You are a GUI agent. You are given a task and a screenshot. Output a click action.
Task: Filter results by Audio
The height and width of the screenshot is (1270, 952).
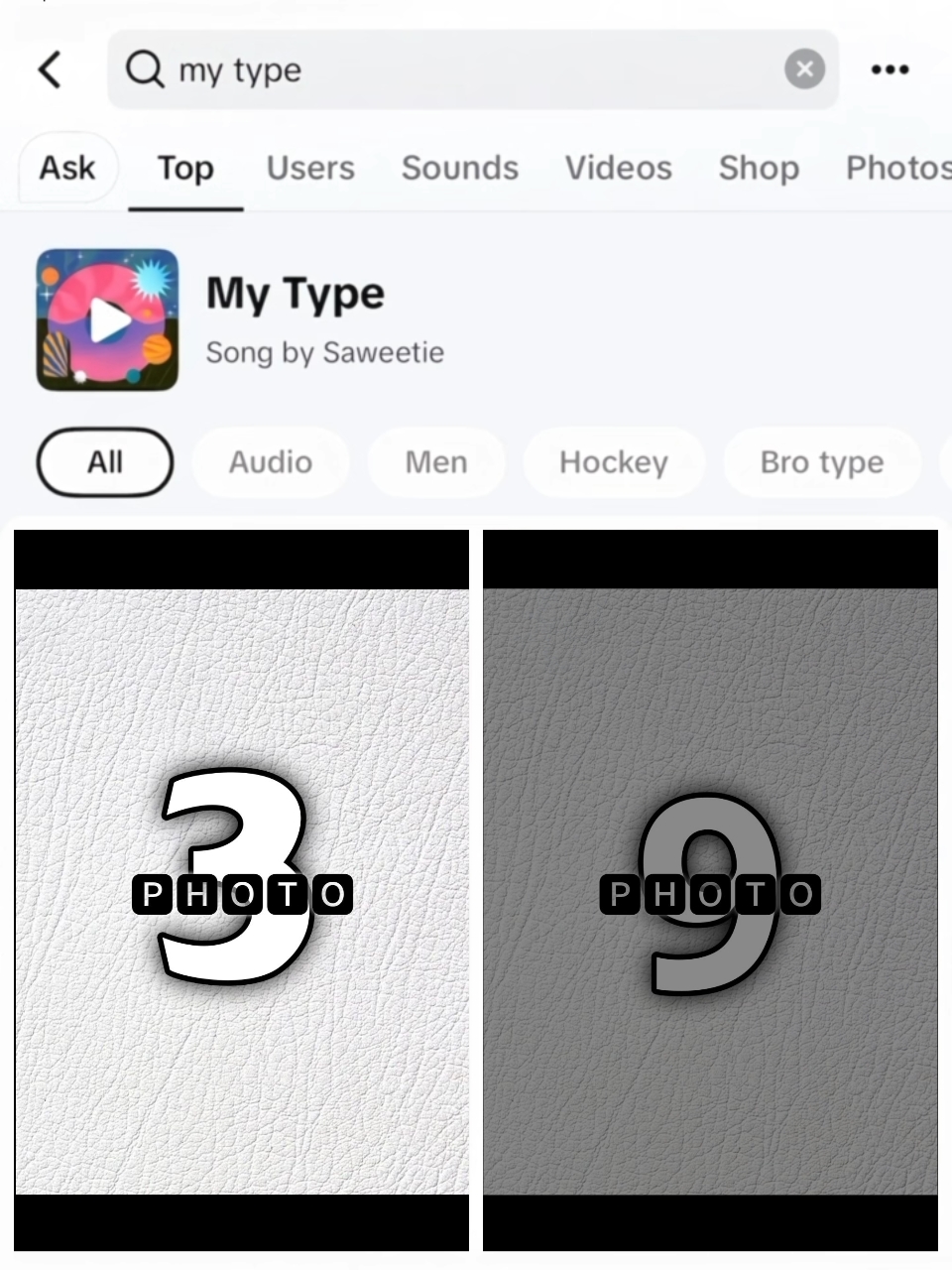(x=271, y=462)
